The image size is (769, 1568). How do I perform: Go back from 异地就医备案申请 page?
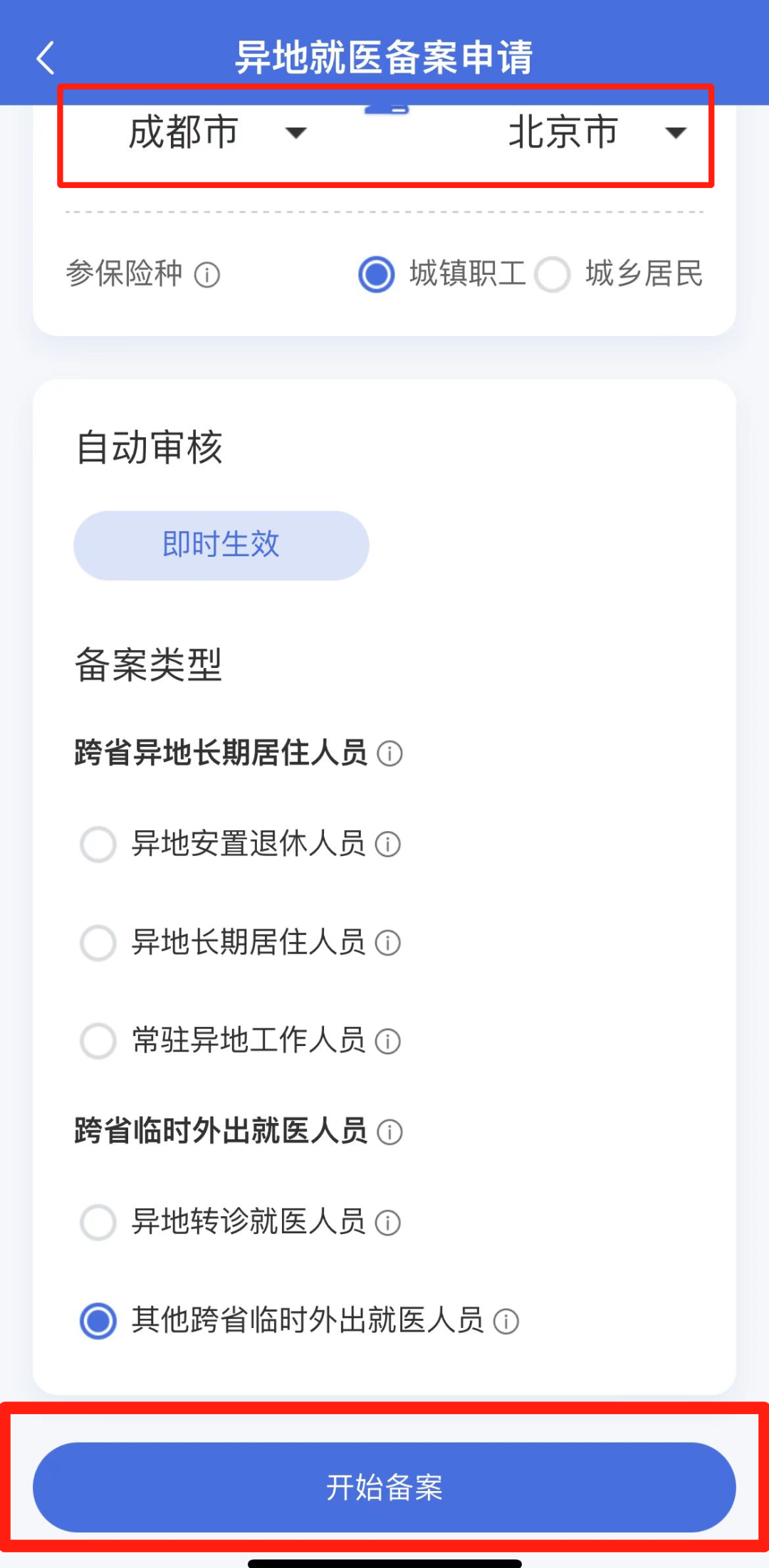[46, 58]
